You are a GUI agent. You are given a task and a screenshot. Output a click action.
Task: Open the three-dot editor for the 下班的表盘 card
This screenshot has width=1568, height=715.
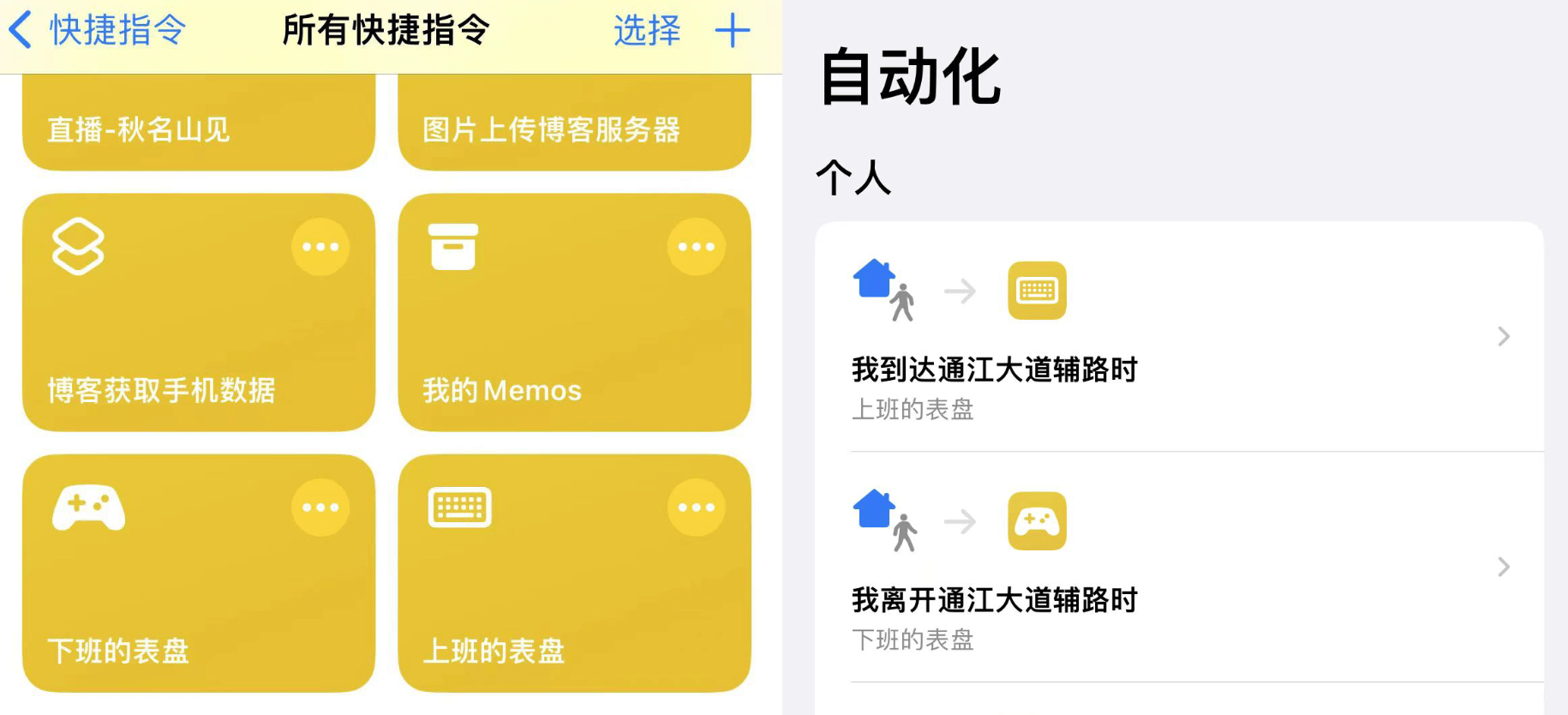coord(320,508)
